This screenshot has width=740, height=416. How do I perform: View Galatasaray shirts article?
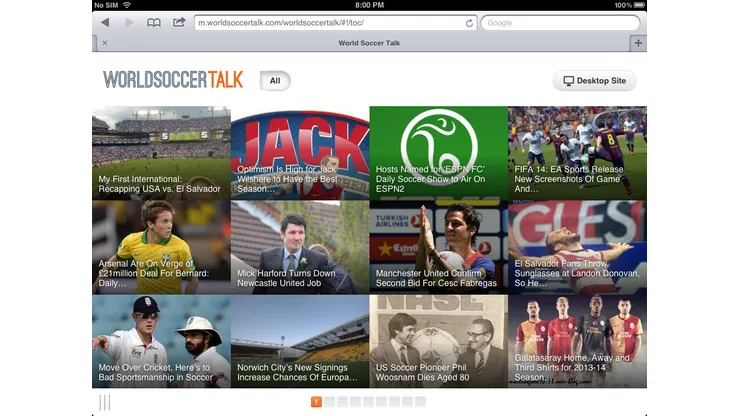[577, 341]
